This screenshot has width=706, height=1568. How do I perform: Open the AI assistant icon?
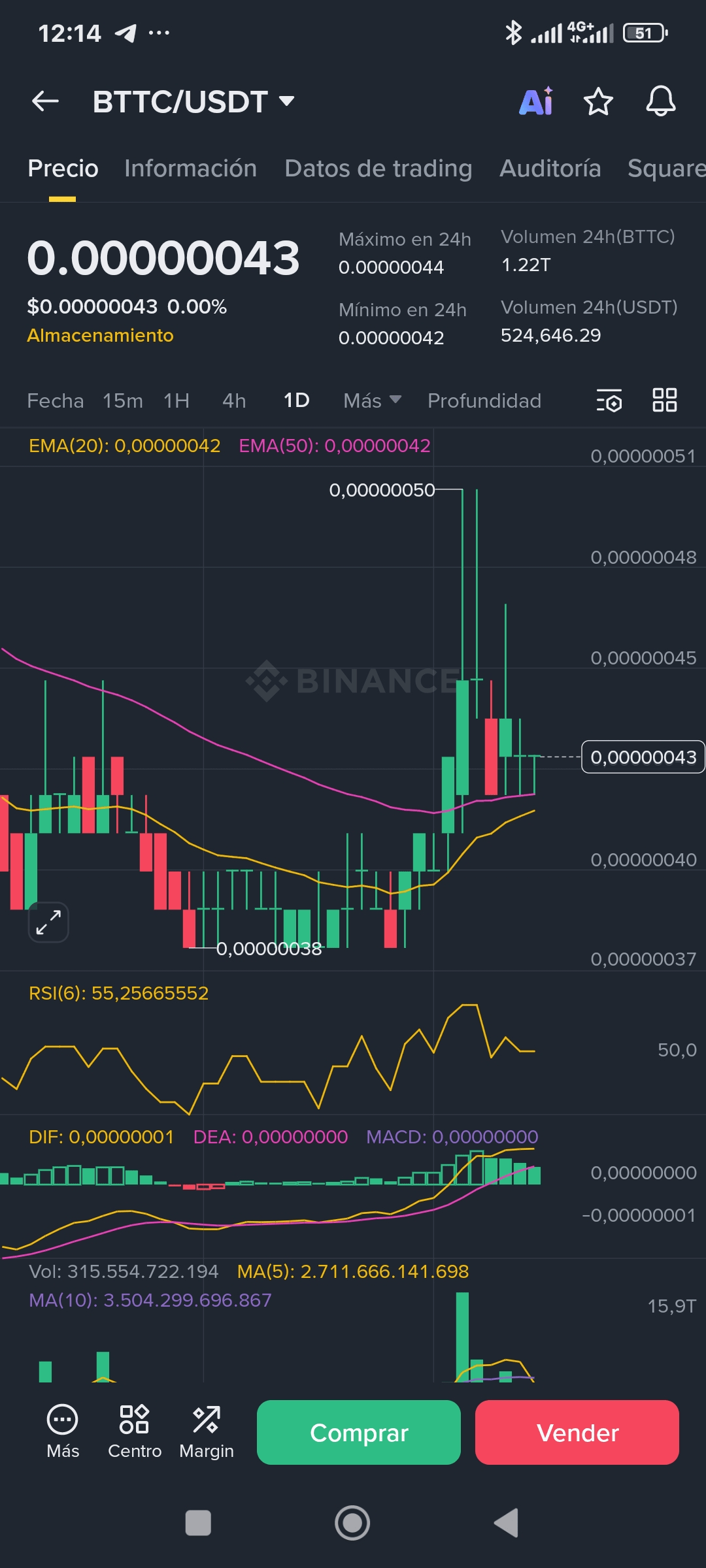pos(536,101)
